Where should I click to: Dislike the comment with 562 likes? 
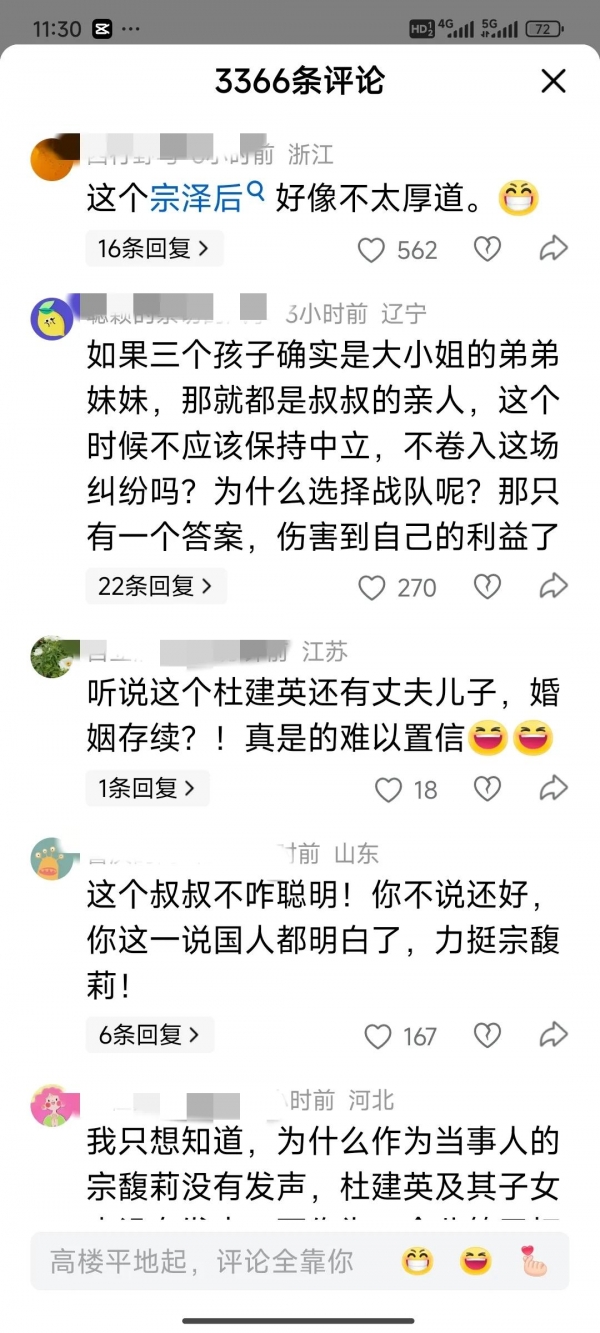coord(487,249)
